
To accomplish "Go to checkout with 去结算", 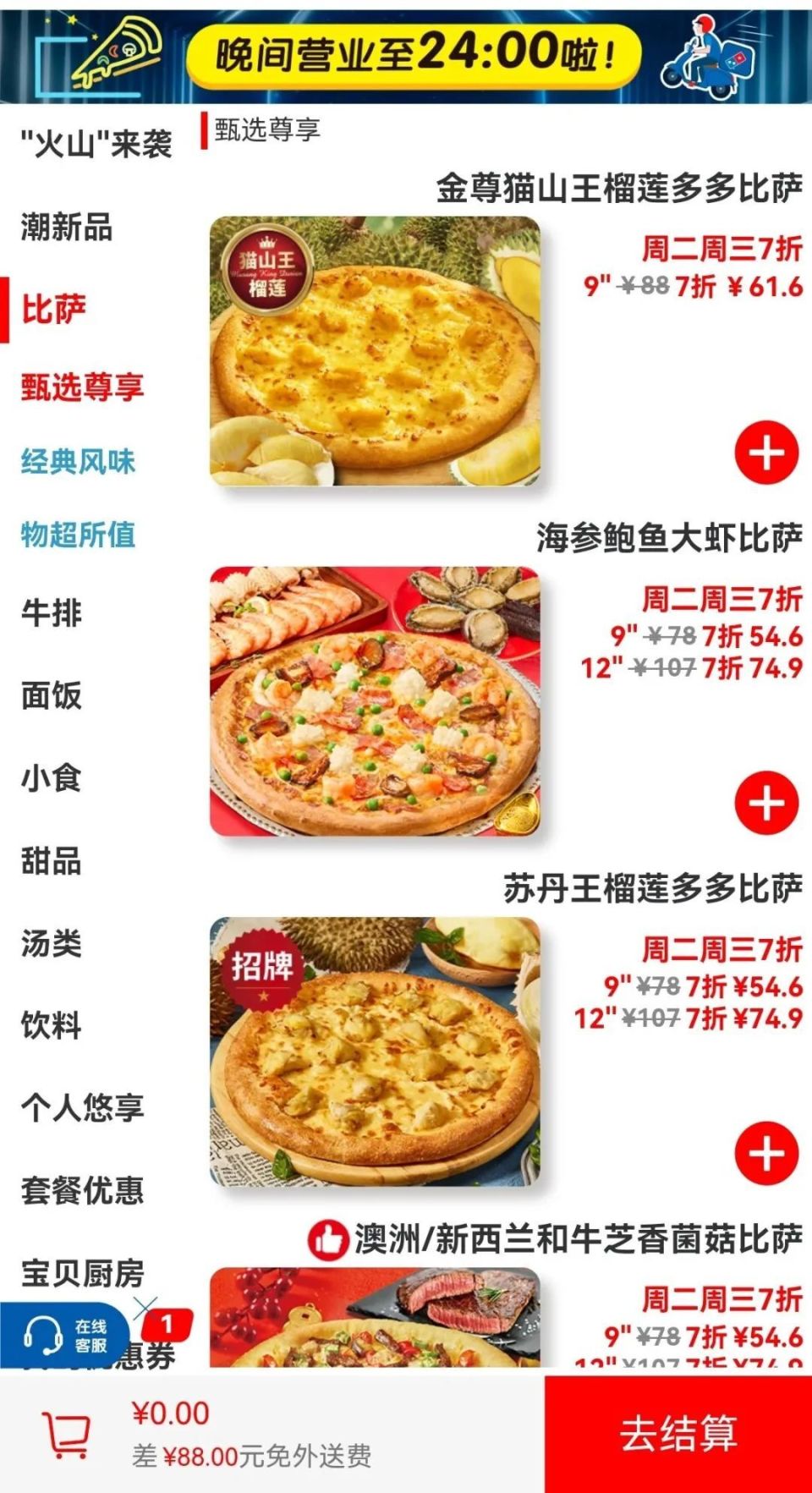I will click(x=678, y=1434).
